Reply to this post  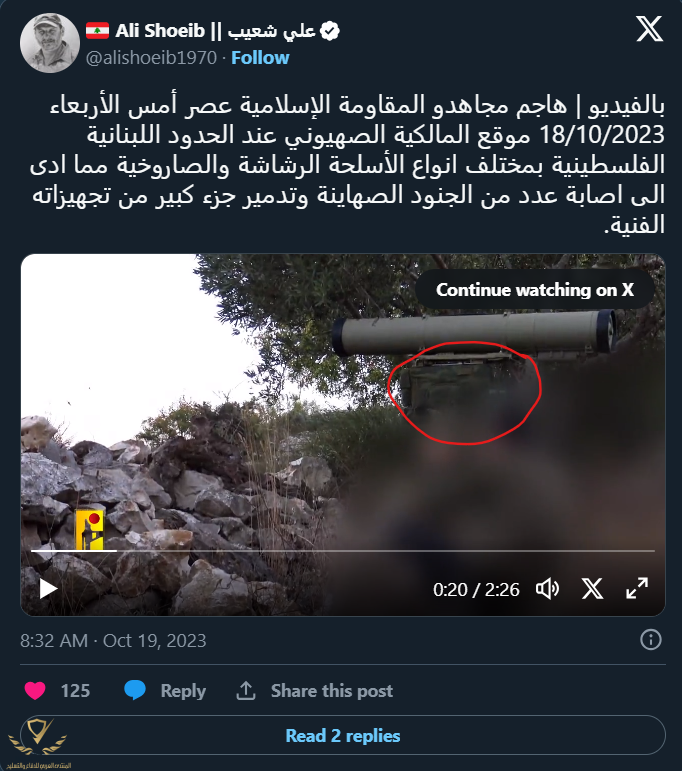point(165,691)
